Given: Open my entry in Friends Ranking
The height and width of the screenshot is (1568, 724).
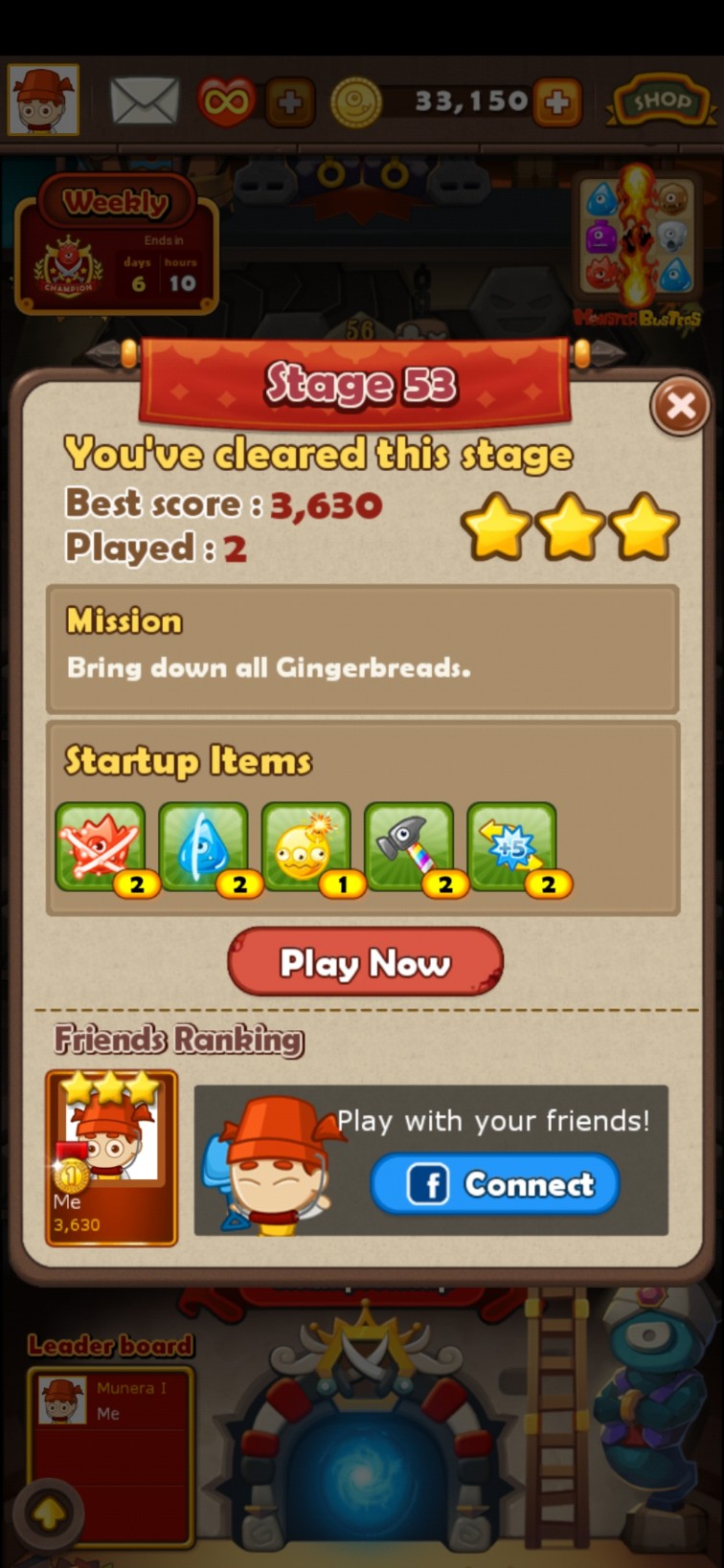Looking at the screenshot, I should tap(111, 1157).
